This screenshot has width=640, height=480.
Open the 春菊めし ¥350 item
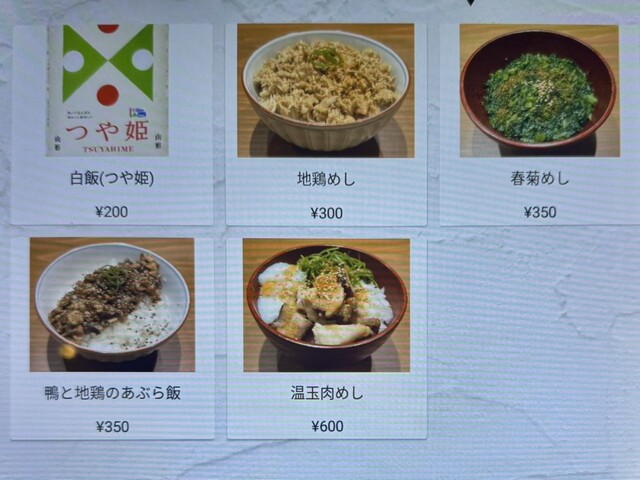(x=540, y=125)
